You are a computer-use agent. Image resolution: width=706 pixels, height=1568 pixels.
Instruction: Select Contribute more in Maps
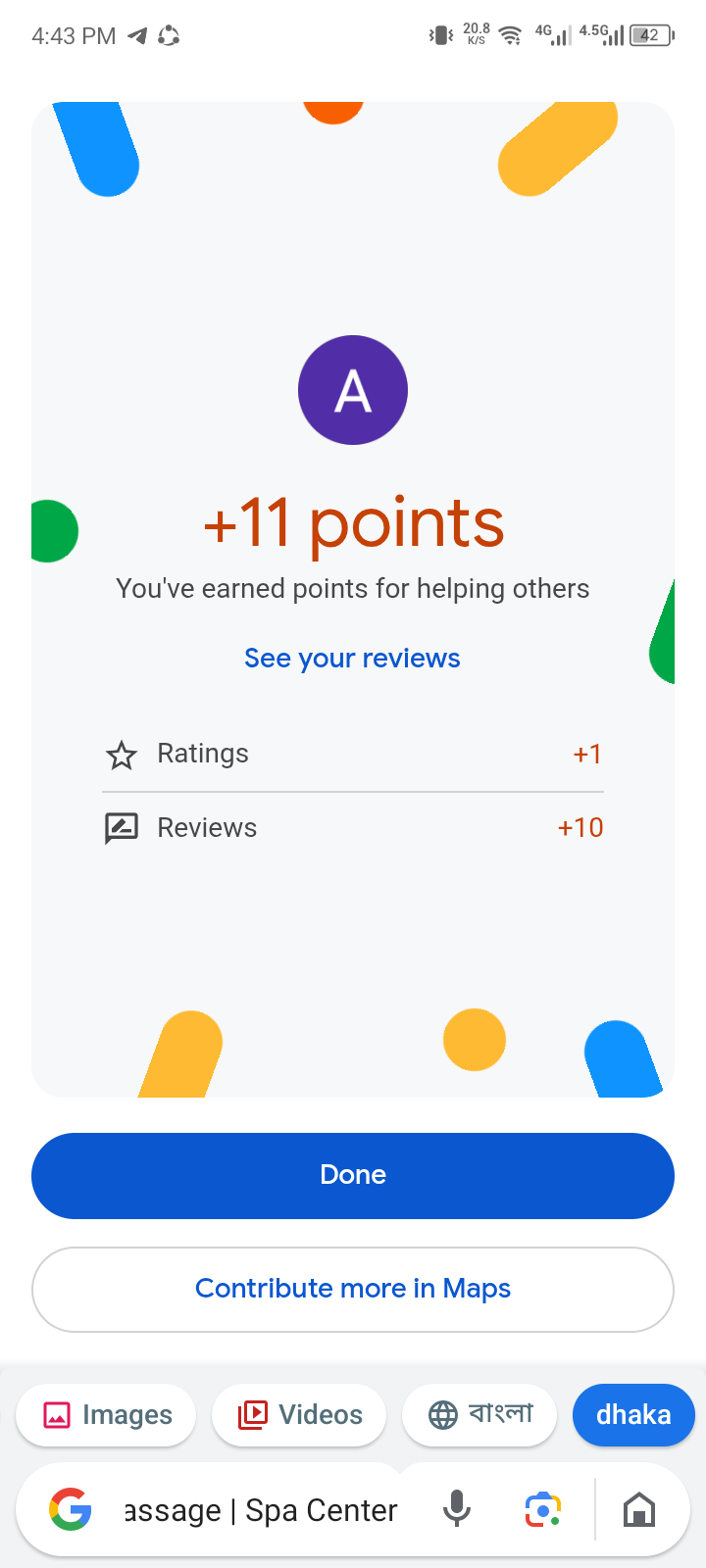coord(353,1289)
